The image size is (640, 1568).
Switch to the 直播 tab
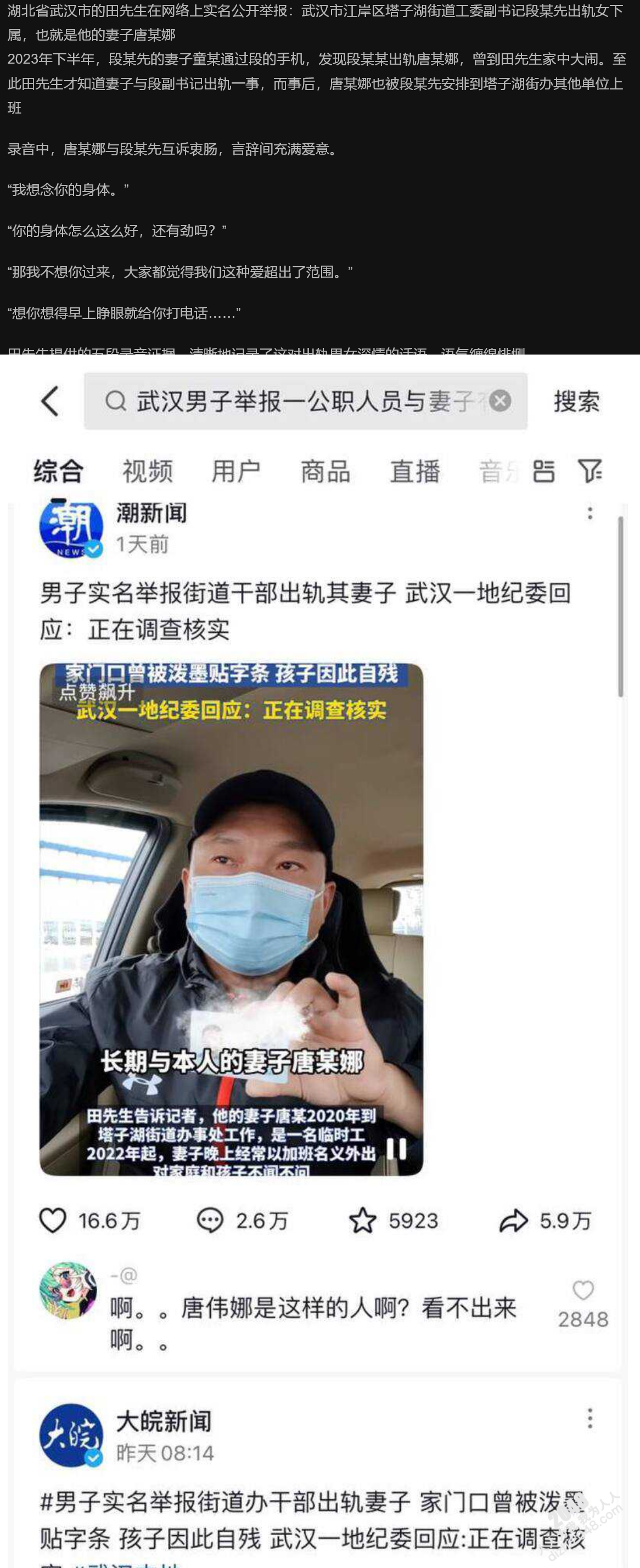415,471
